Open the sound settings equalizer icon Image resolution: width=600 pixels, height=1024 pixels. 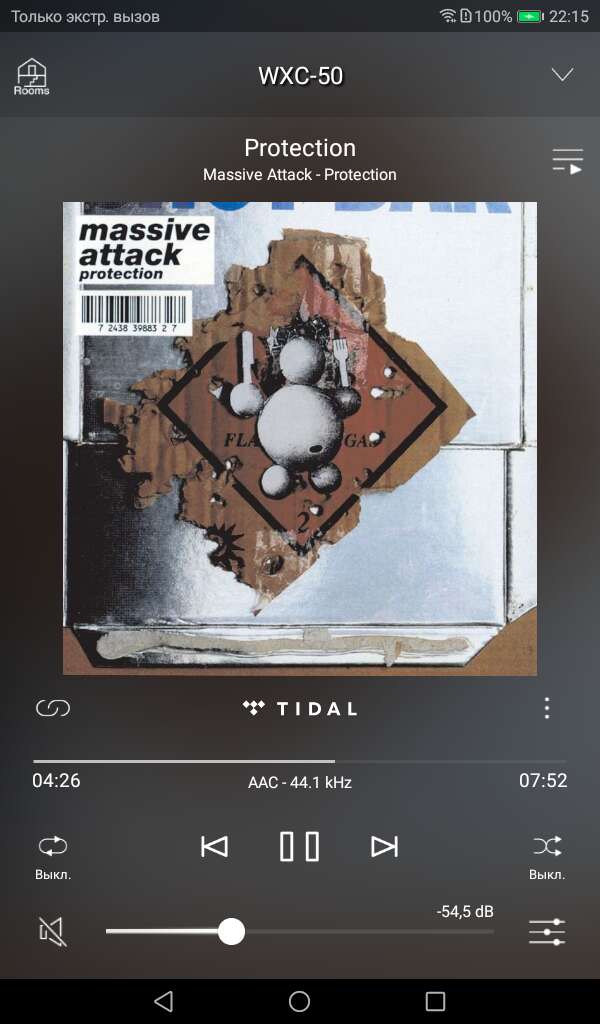546,932
